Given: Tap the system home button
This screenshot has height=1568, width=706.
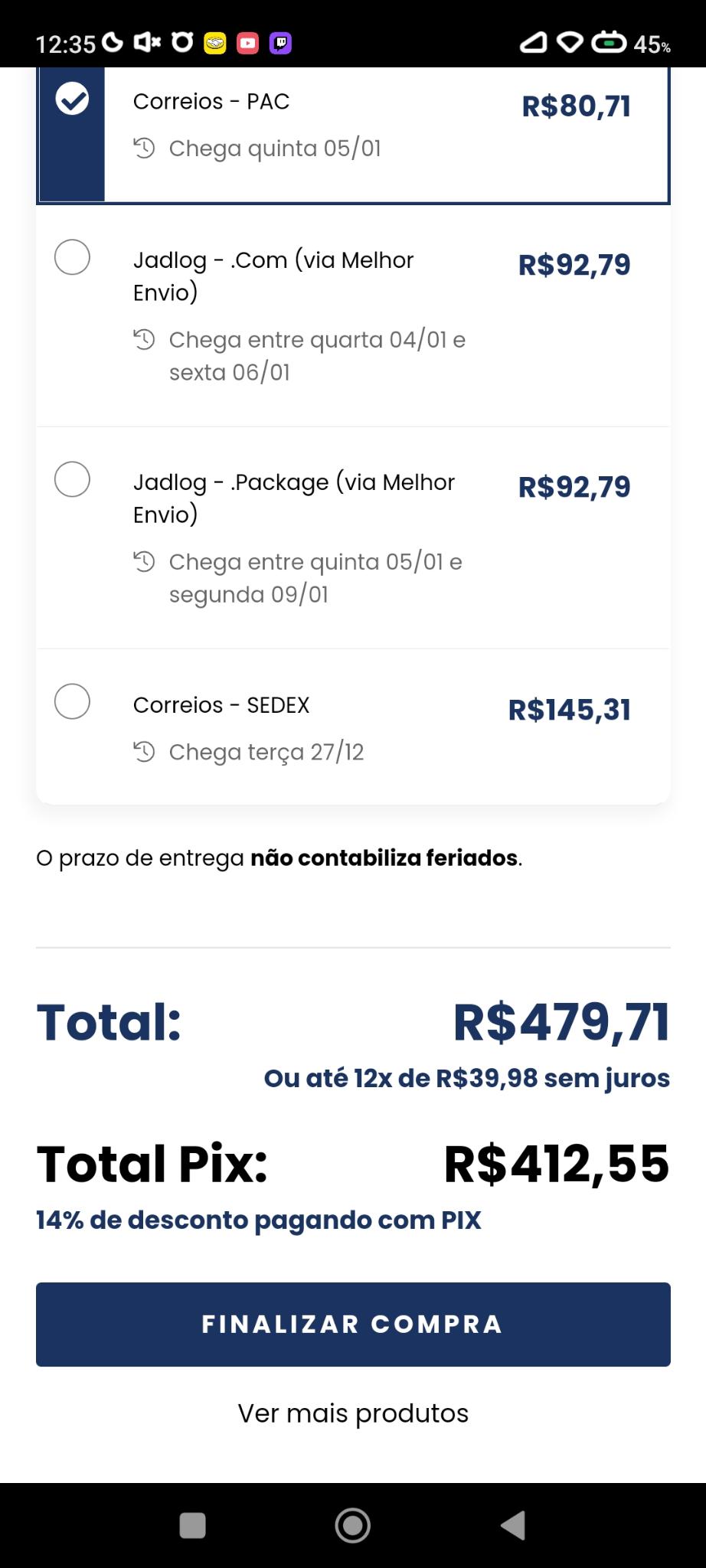Looking at the screenshot, I should pos(353,1525).
